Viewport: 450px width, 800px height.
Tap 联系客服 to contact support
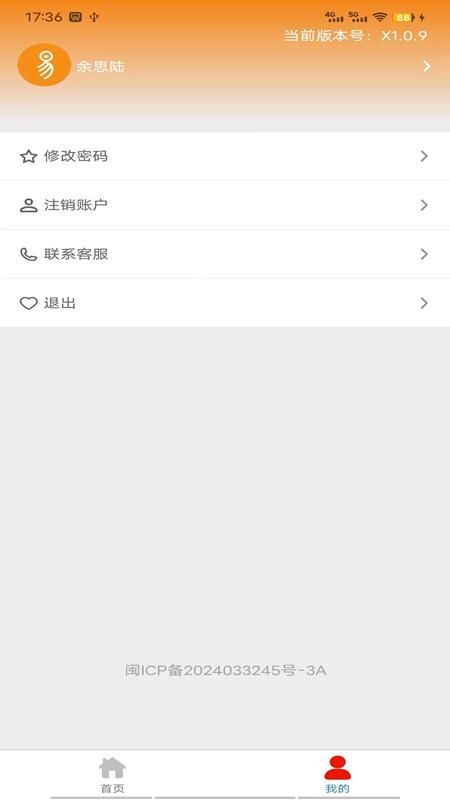pyautogui.click(x=225, y=254)
